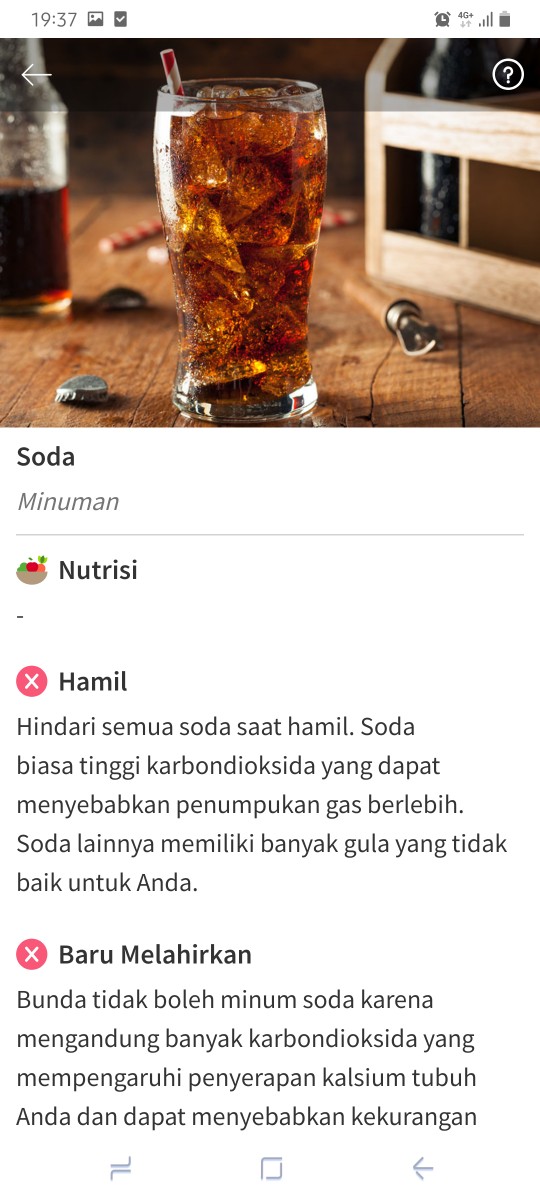
Task: Open the help question mark icon
Action: pos(508,75)
